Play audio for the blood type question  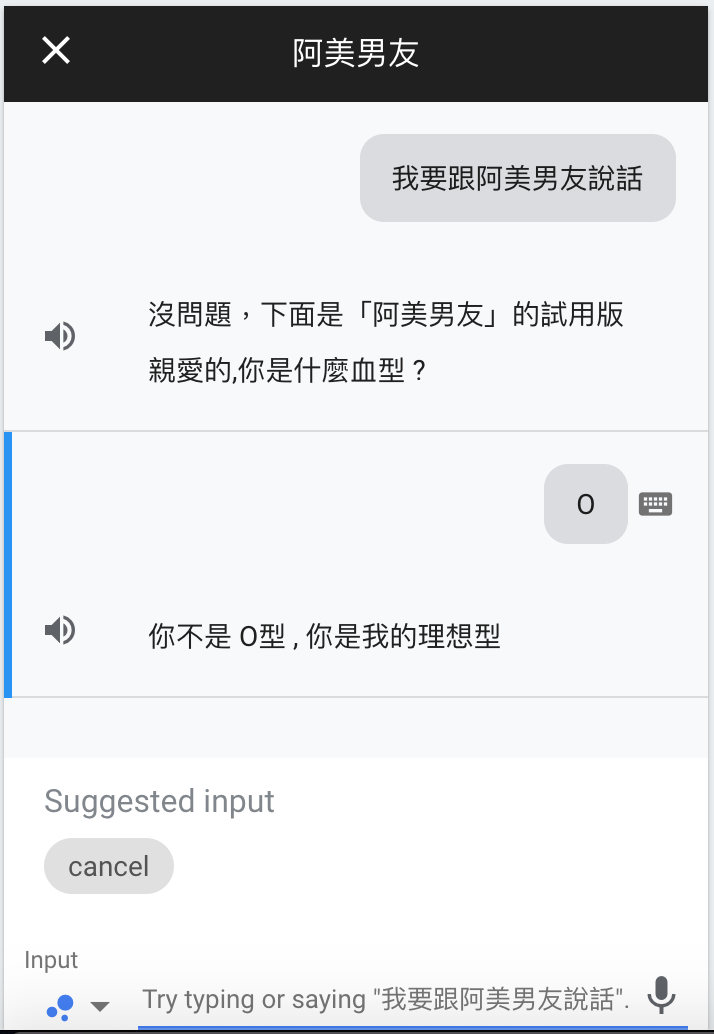pos(60,336)
